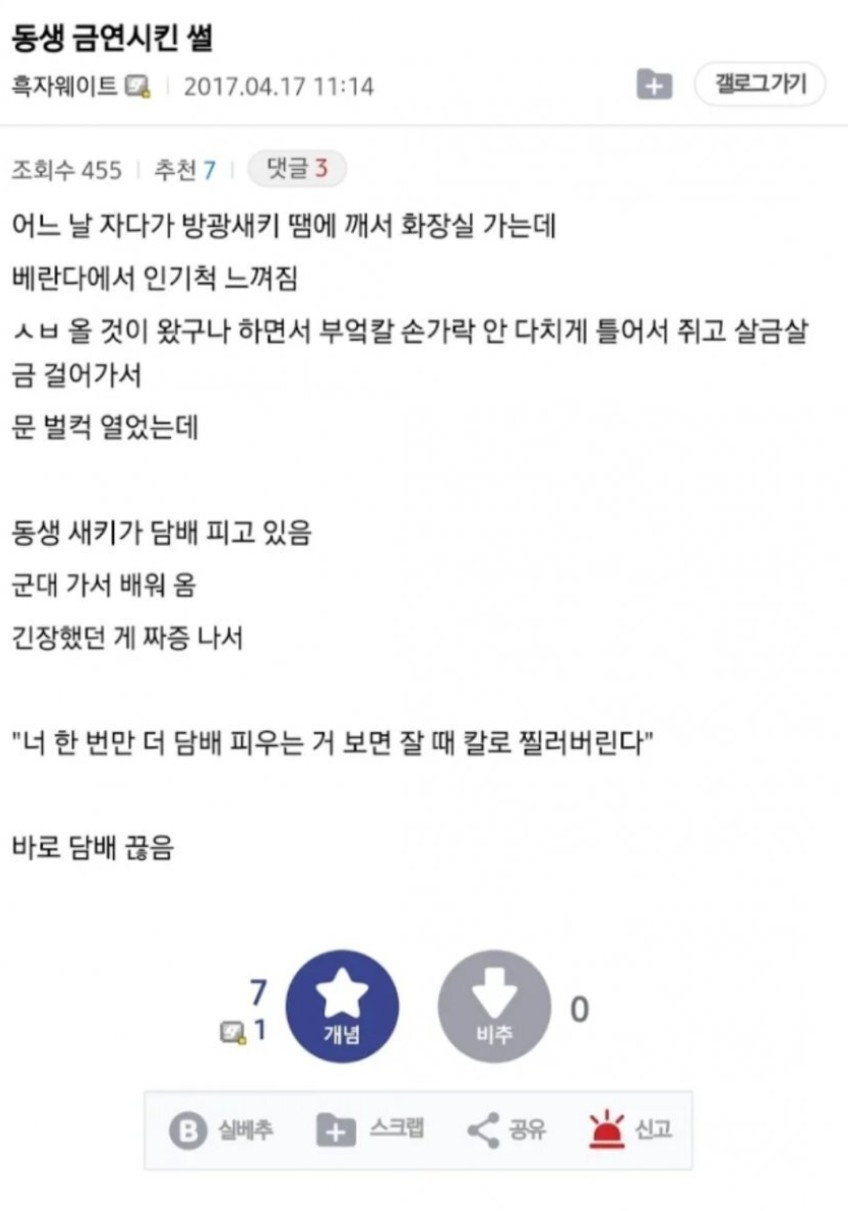Upvote with the 개념 star button
The width and height of the screenshot is (848, 1211).
342,1005
